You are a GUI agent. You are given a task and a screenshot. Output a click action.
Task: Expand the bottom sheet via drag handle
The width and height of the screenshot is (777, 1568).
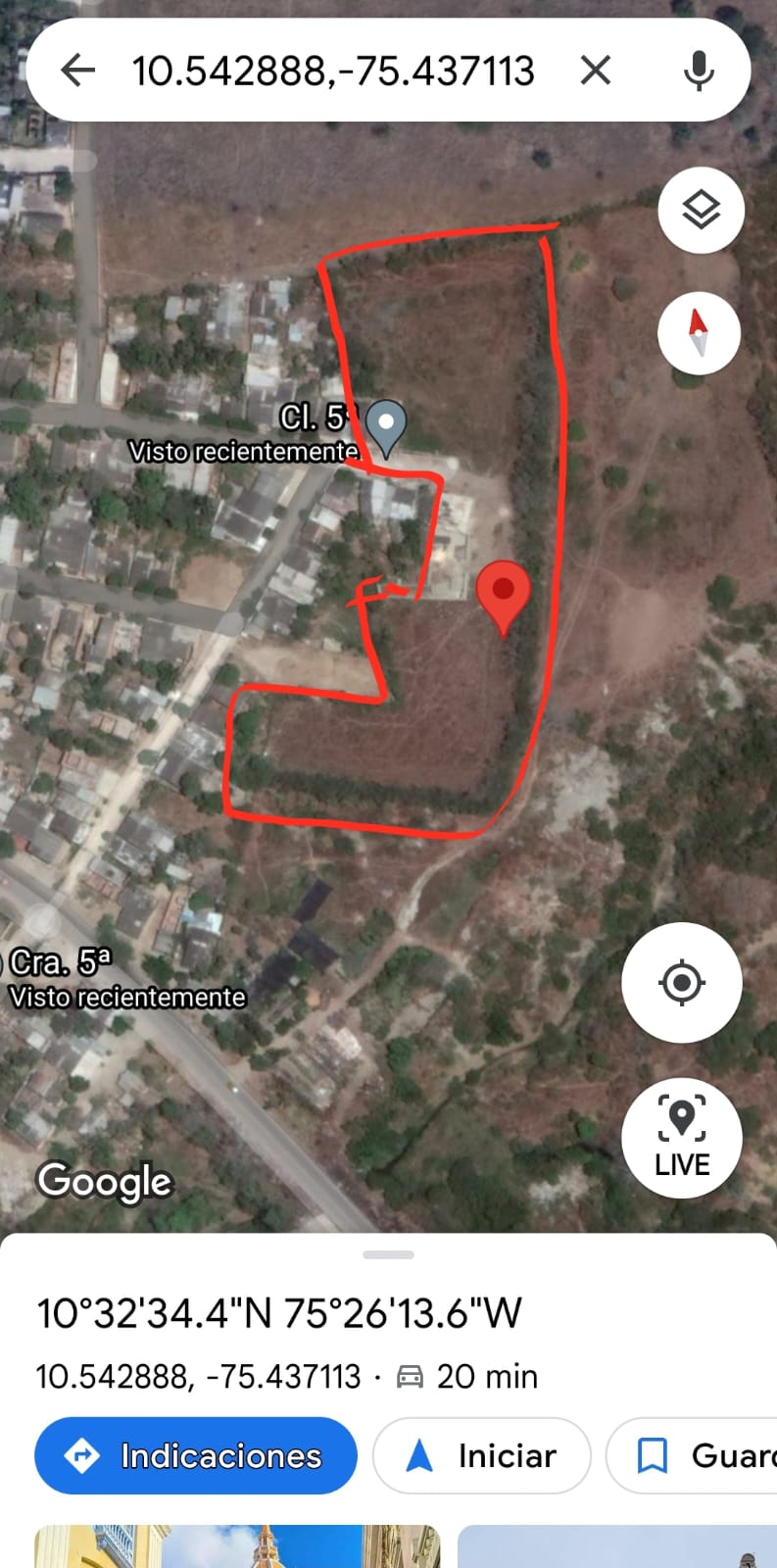pyautogui.click(x=388, y=1253)
